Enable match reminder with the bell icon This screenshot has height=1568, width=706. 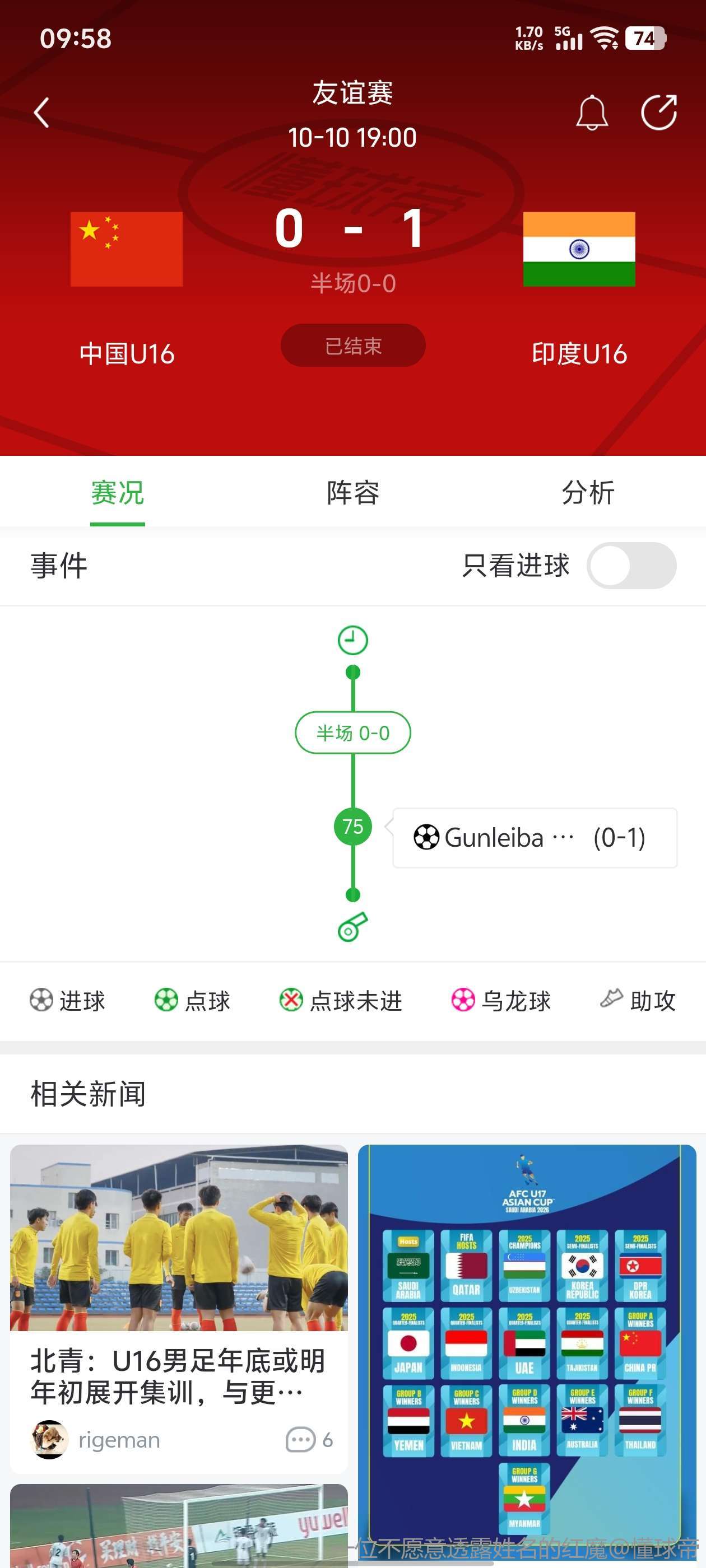tap(592, 113)
